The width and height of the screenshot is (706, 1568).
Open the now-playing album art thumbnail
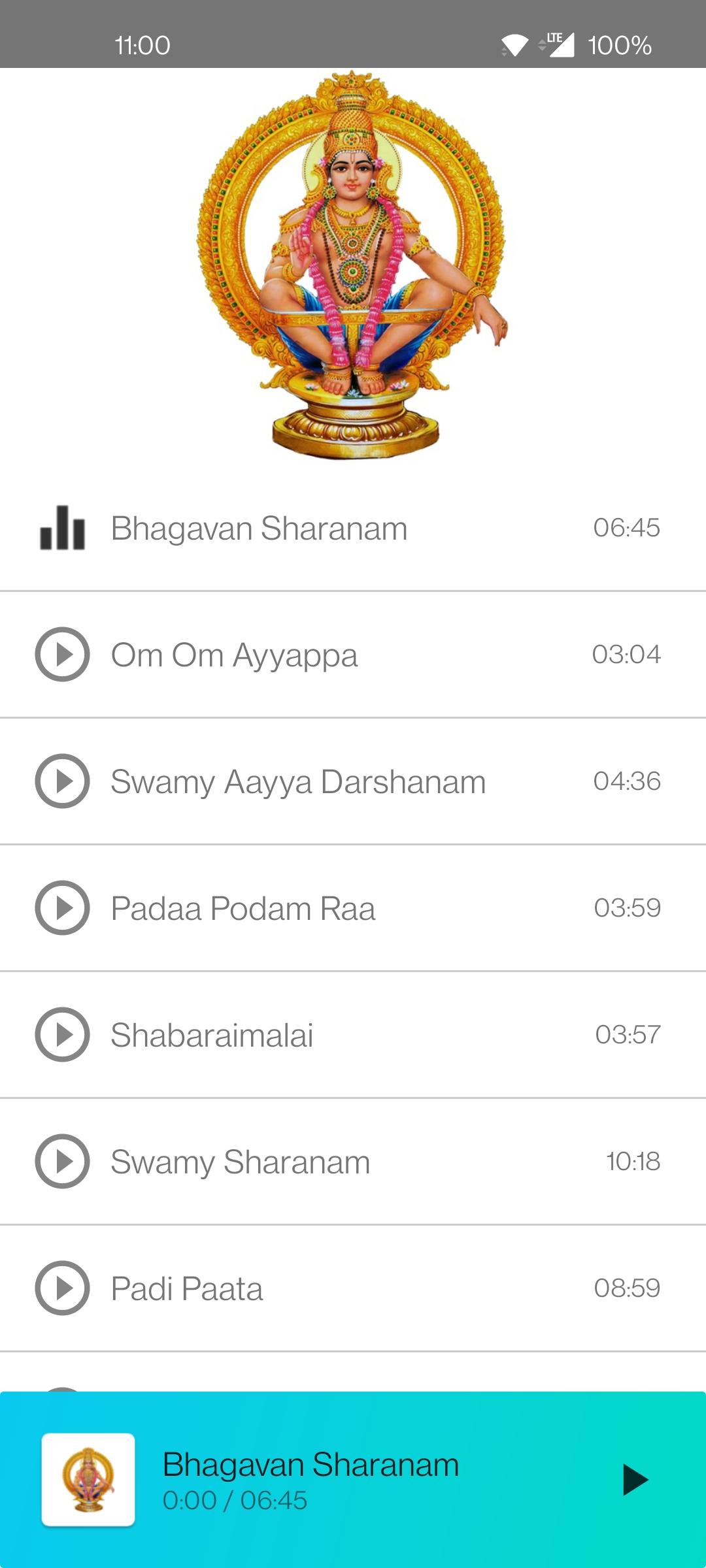tap(88, 1480)
